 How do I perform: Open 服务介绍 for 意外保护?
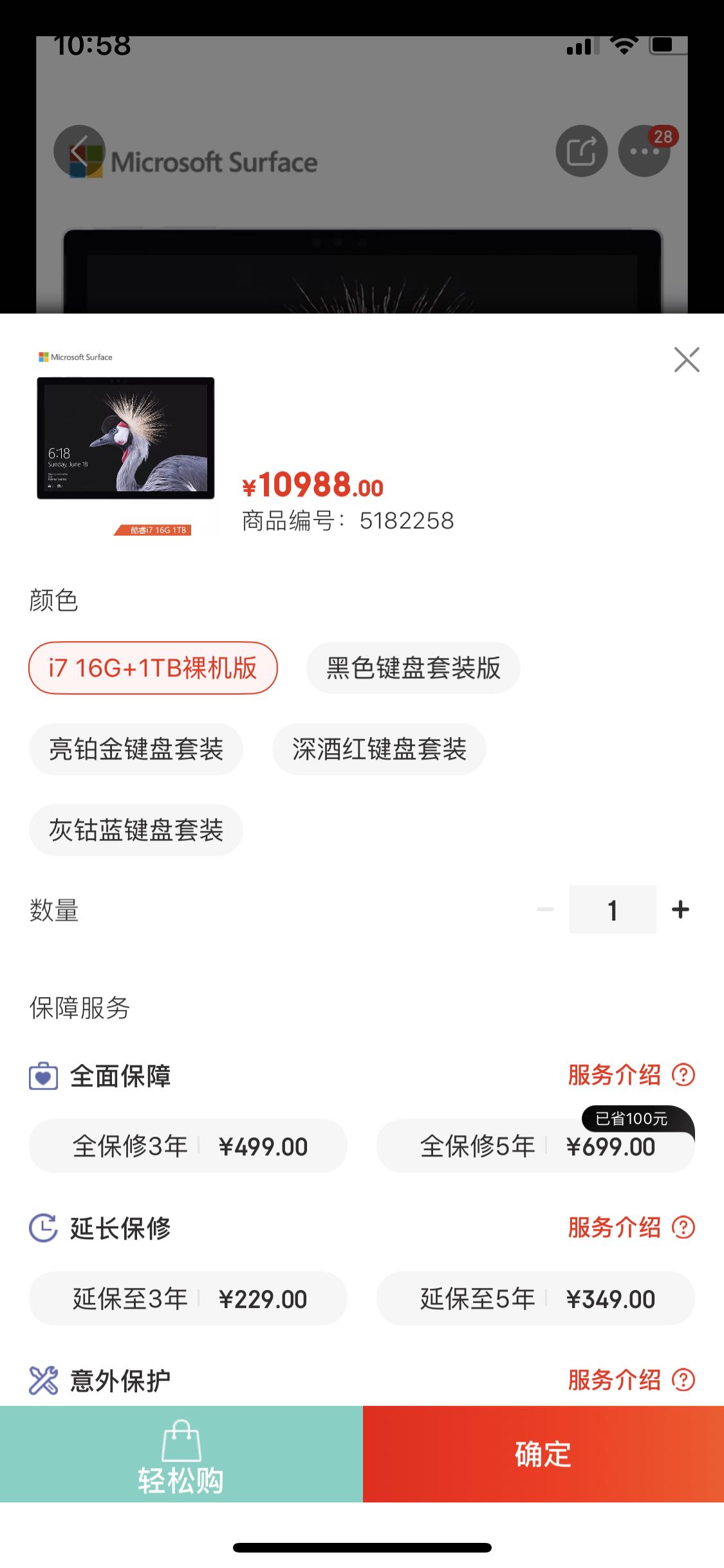[631, 1380]
